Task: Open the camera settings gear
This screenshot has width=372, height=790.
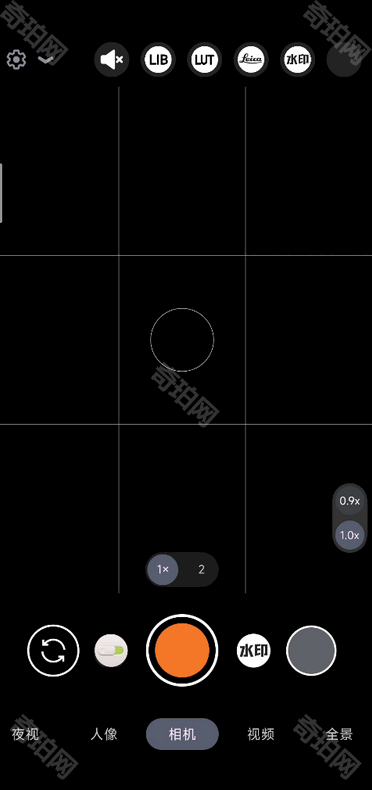Action: pyautogui.click(x=16, y=60)
